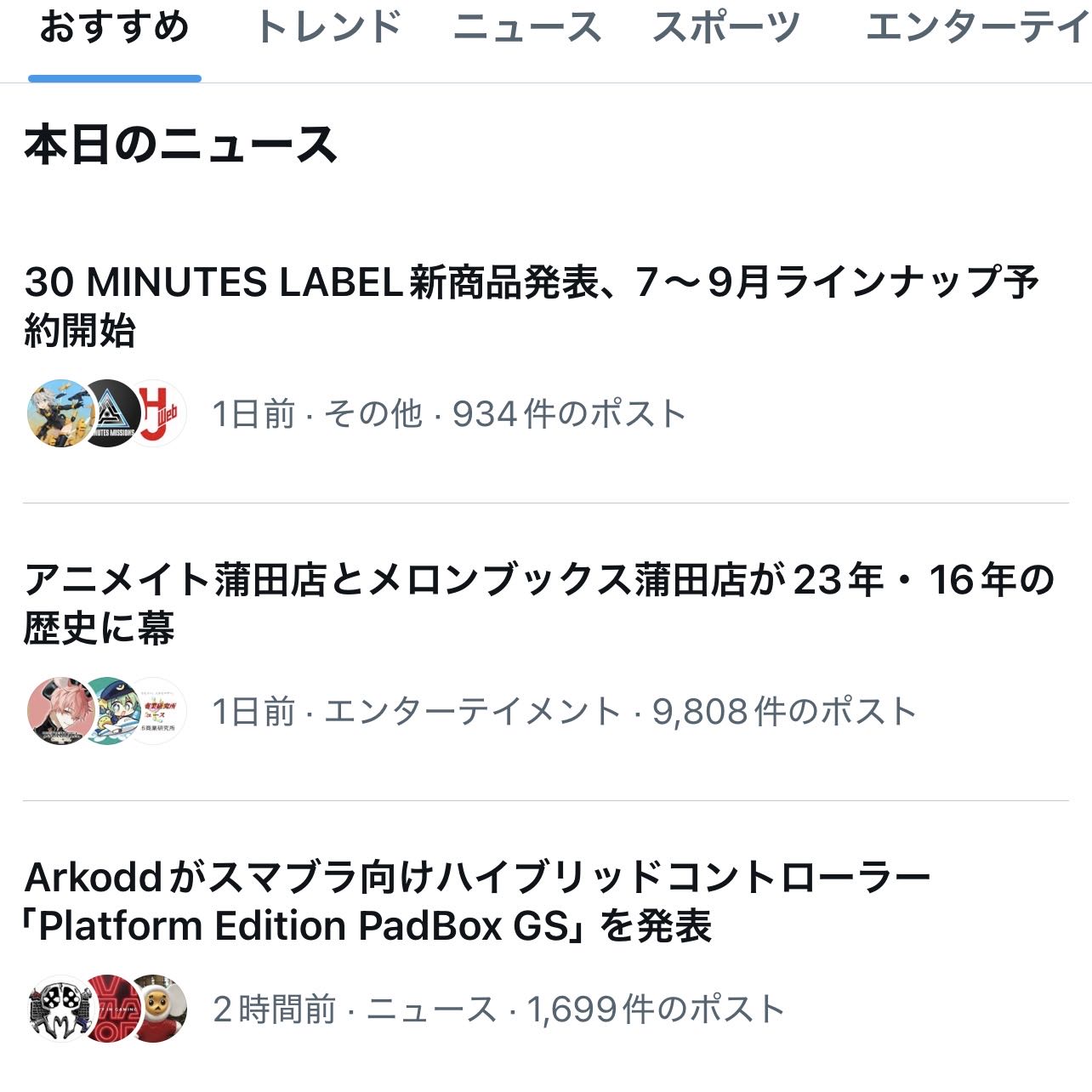Select the おすすめ tab
The image size is (1092, 1092).
point(114,29)
